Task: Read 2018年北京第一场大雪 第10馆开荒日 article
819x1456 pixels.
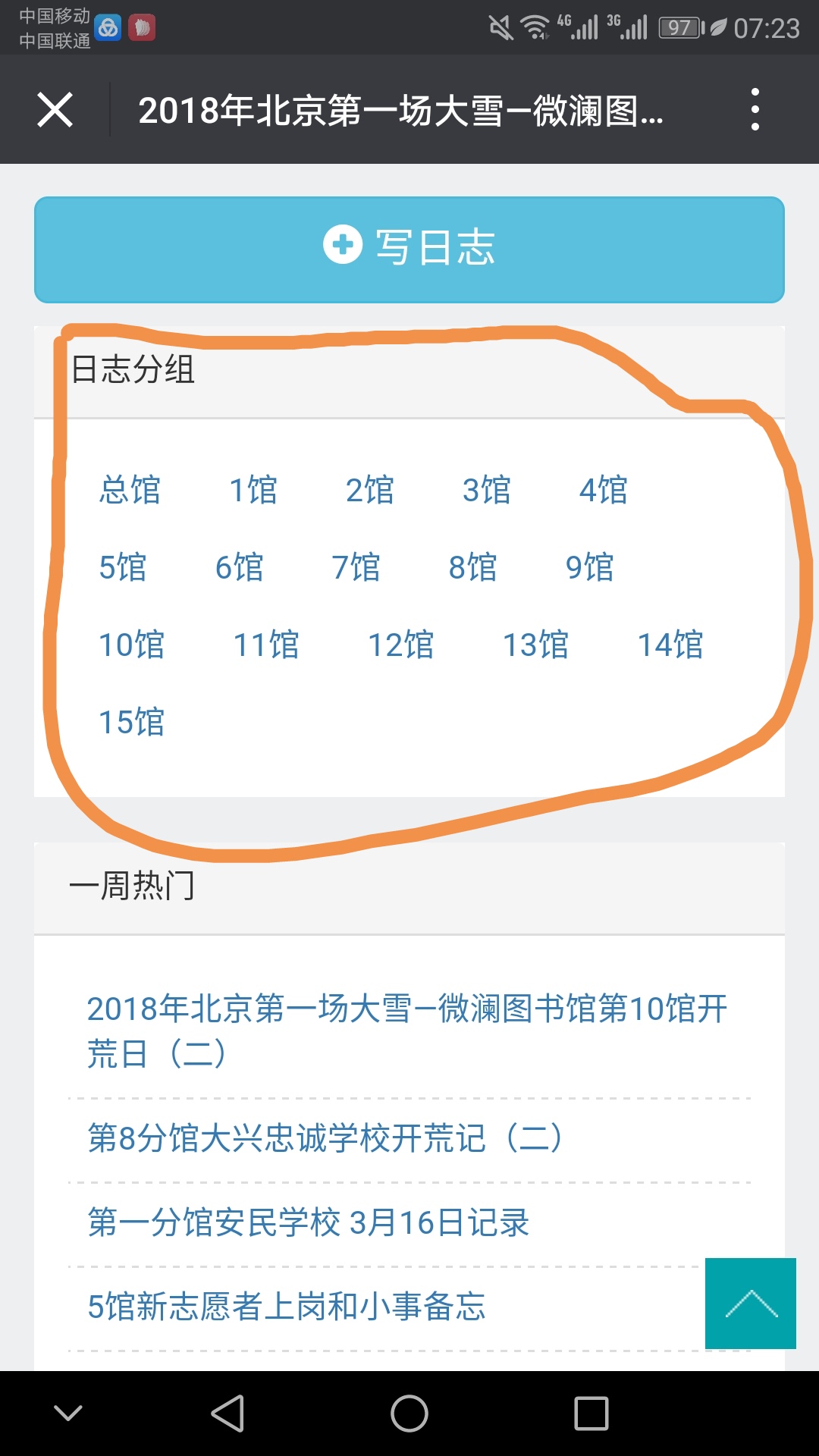Action: pos(407,1031)
